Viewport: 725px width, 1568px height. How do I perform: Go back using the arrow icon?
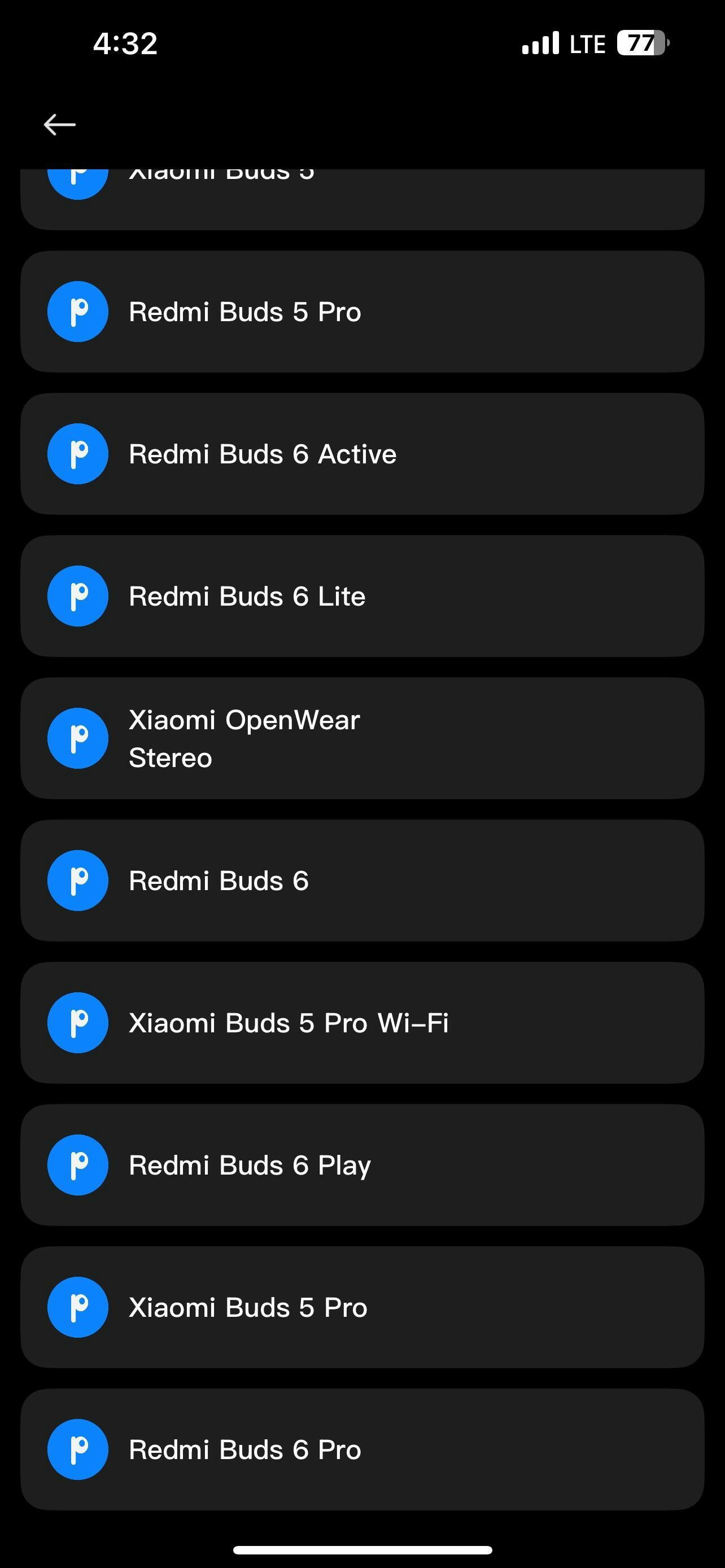tap(60, 125)
